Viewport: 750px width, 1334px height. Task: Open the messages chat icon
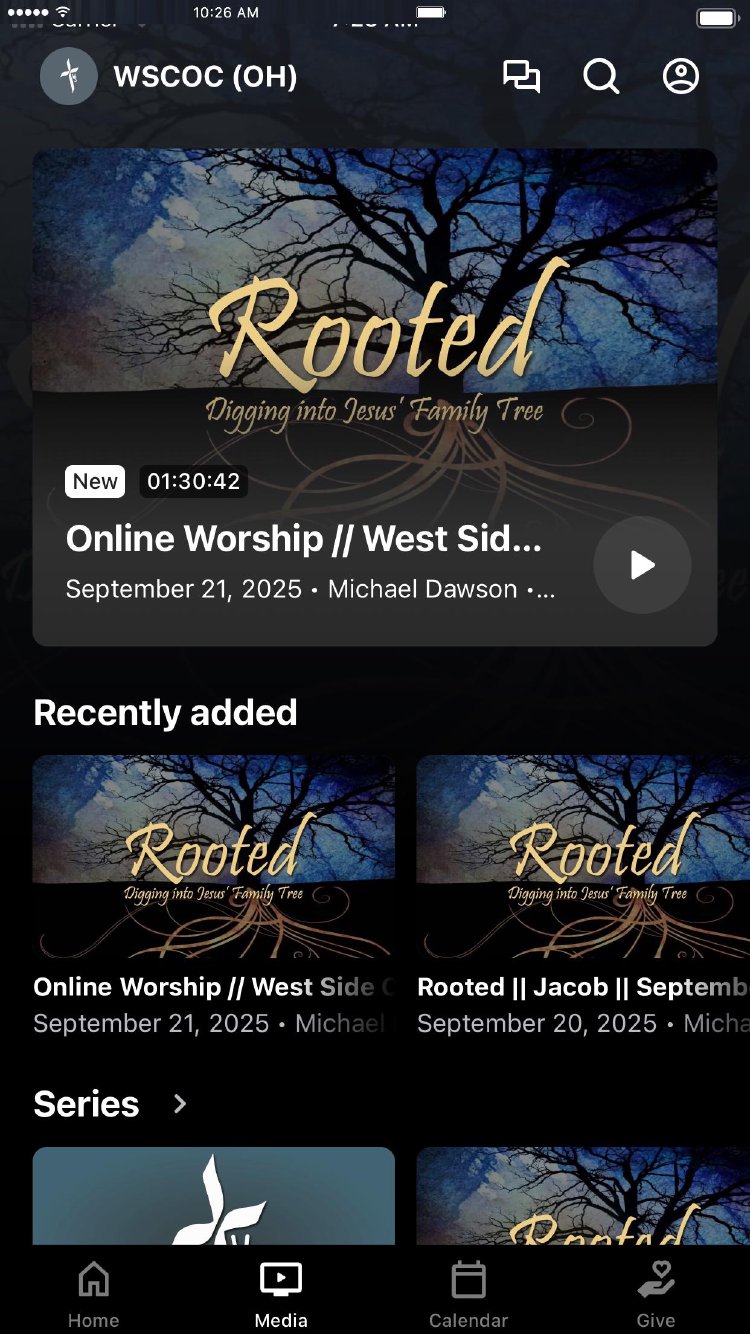[x=521, y=77]
